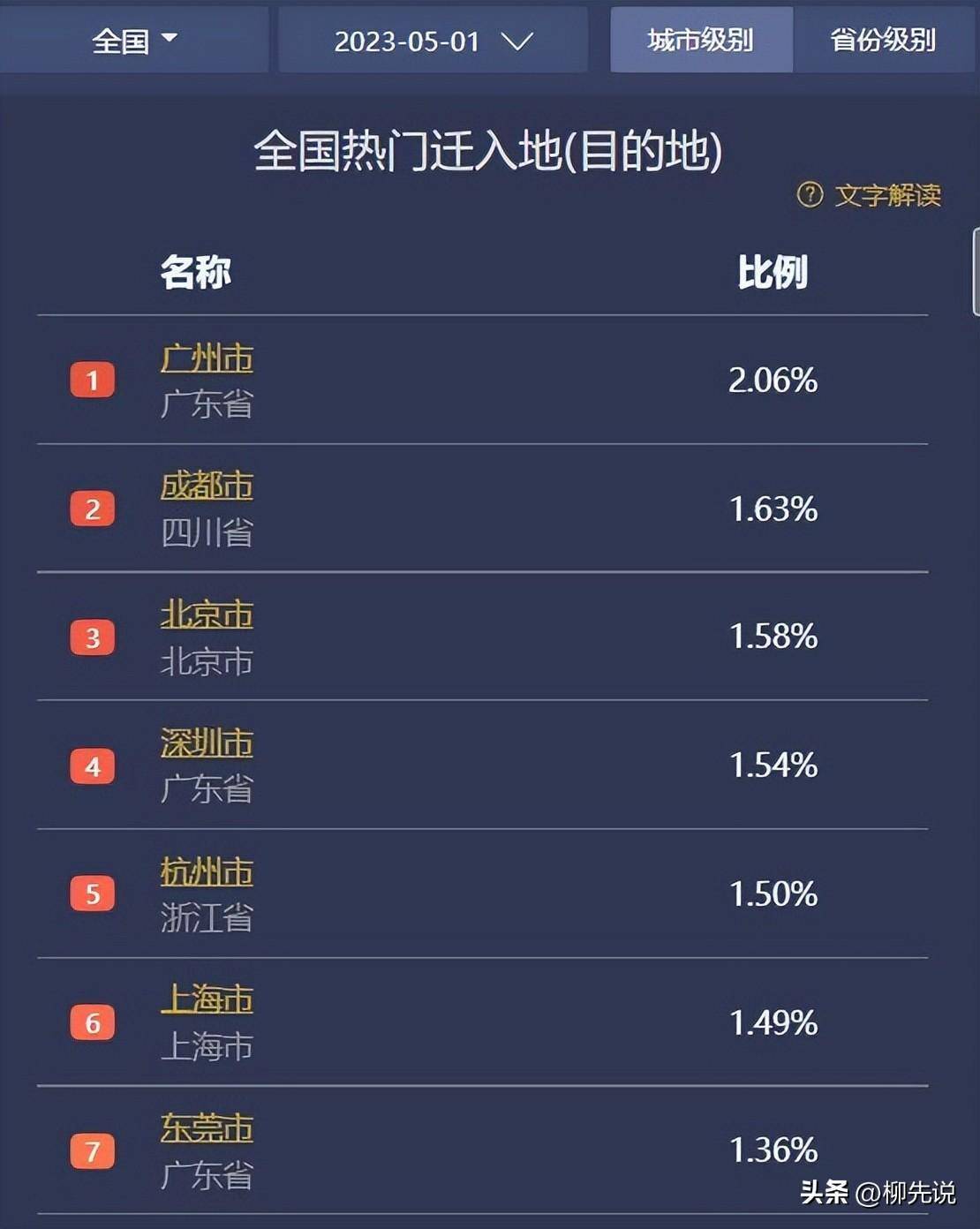Screen dimensions: 980x1229
Task: Select the 上海市 city link
Action: pyautogui.click(x=207, y=1000)
